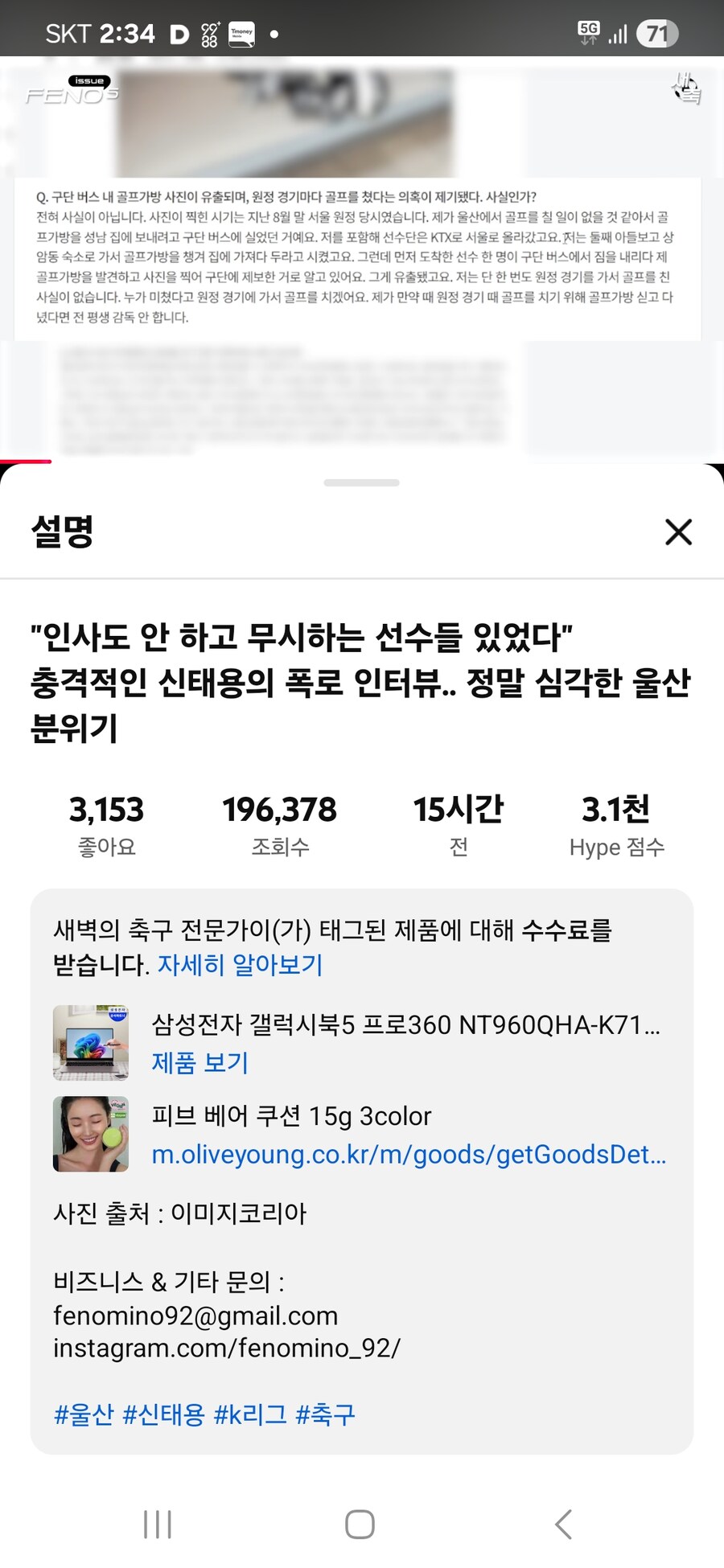Close the 설명 description panel
The image size is (724, 1568).
[x=678, y=532]
